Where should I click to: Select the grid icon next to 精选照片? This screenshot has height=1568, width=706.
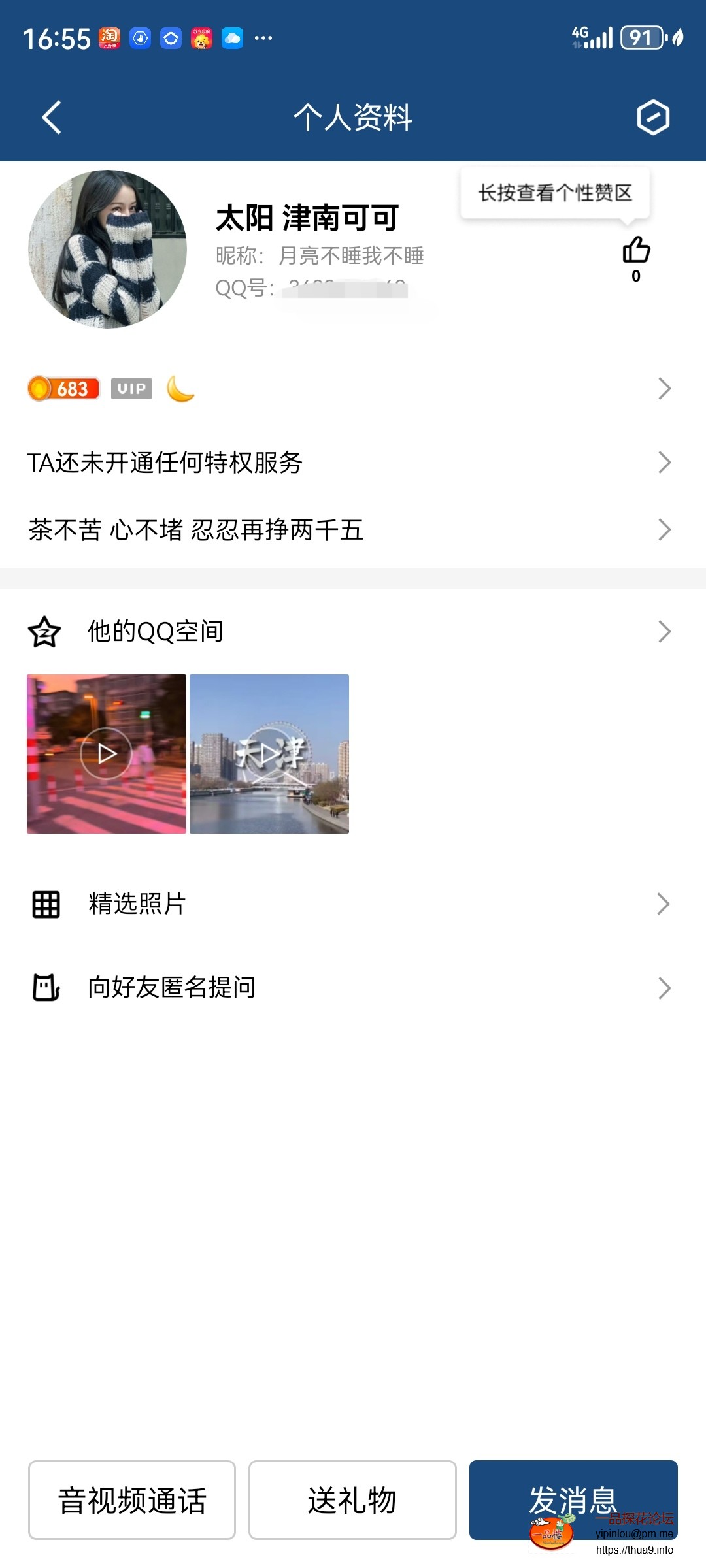point(44,905)
